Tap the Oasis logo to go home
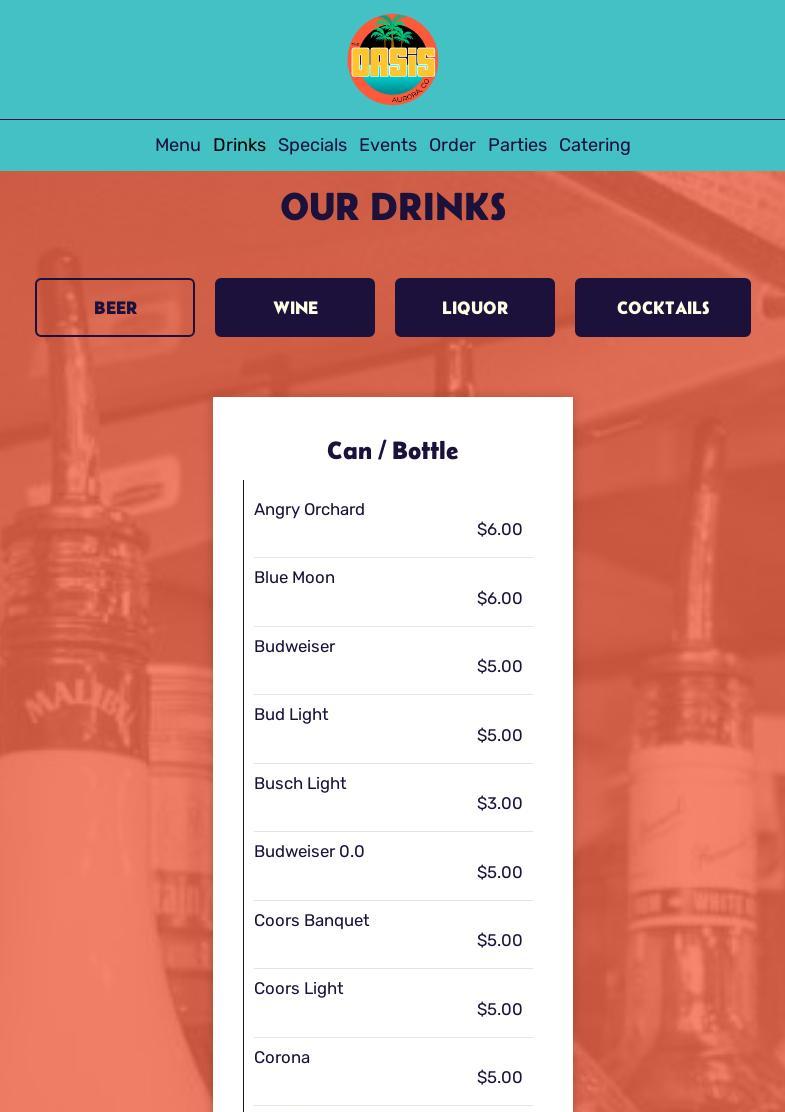Screen dimensions: 785x1112 393,60
